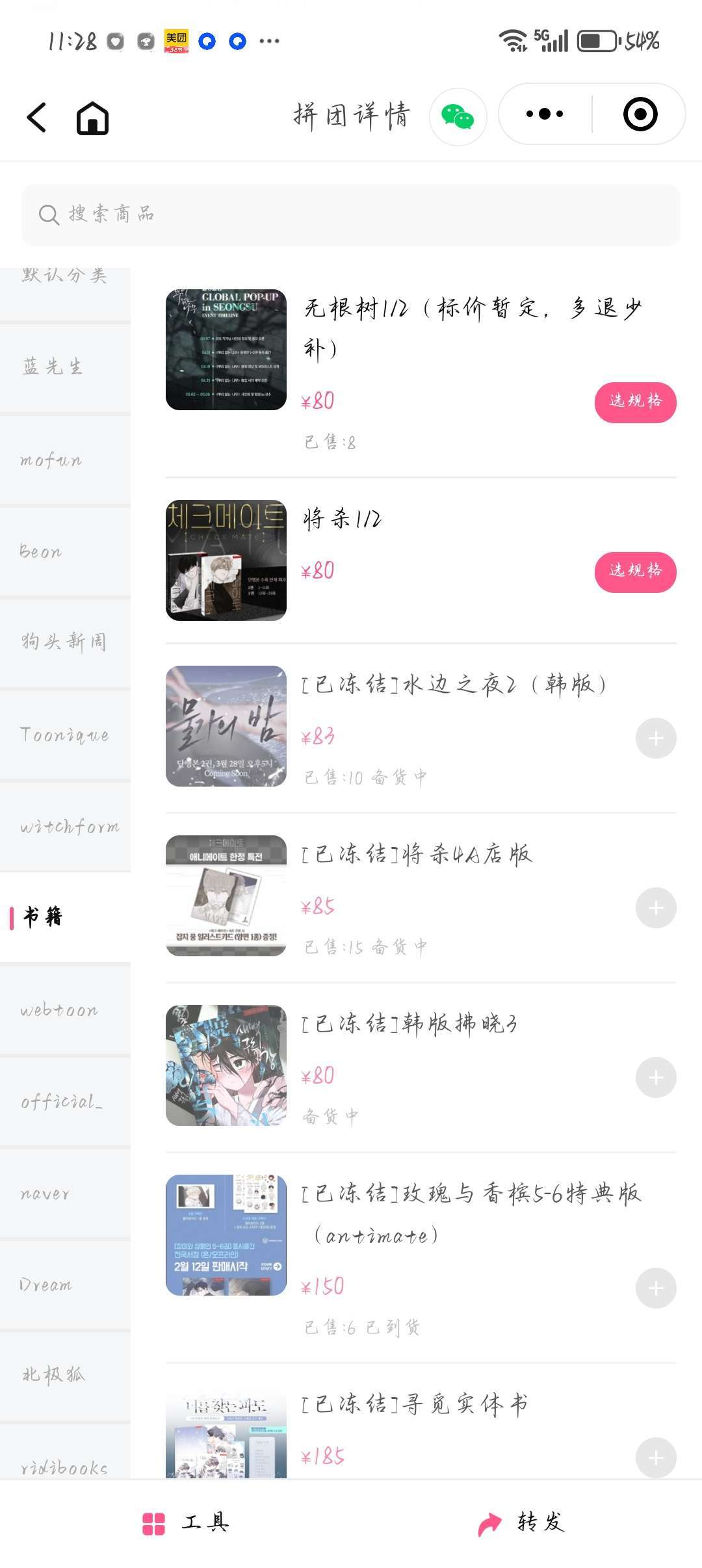Tap 转发 to forward this group buy

521,1522
